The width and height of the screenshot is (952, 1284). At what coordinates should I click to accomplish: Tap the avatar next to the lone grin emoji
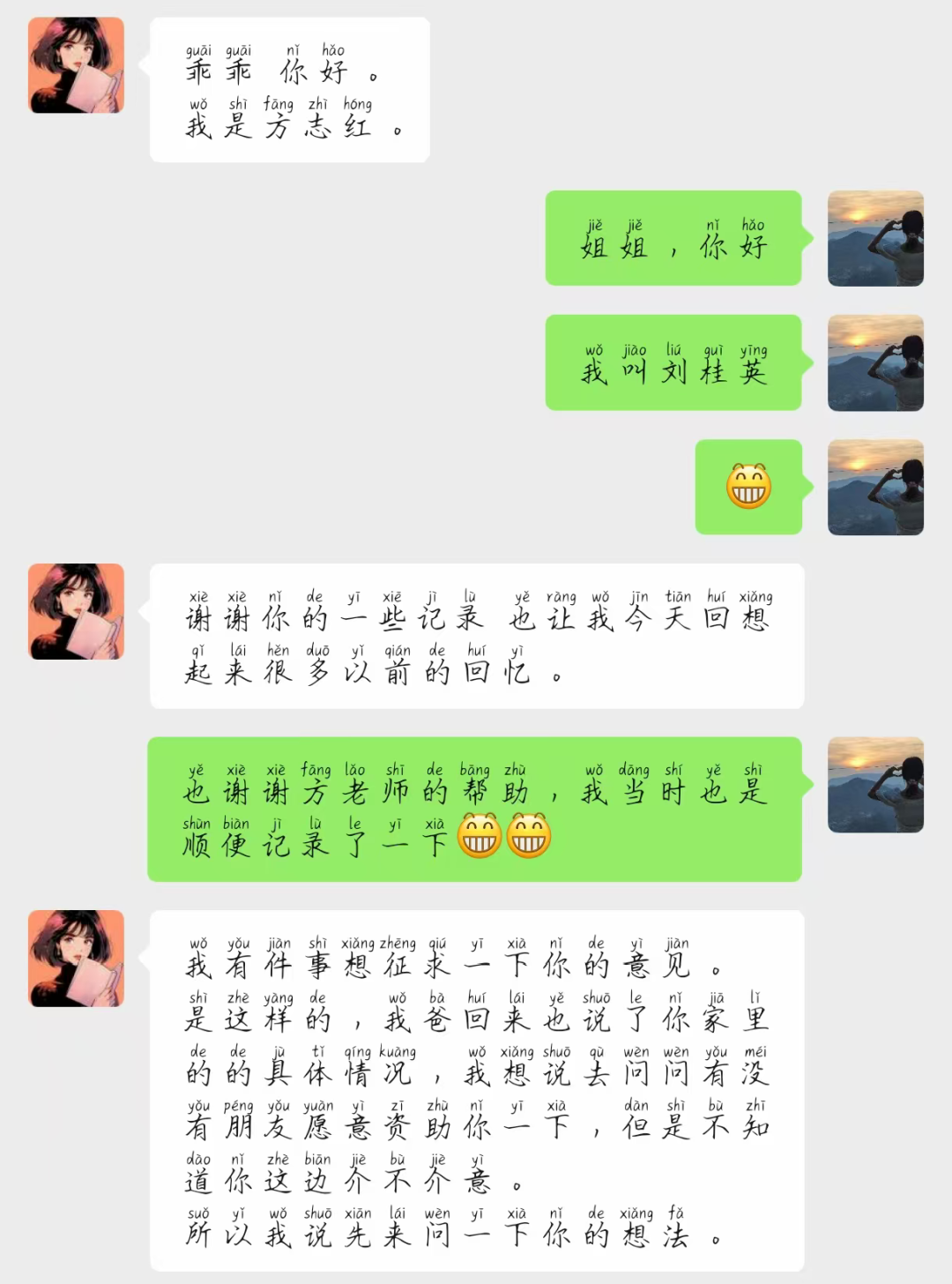click(875, 487)
